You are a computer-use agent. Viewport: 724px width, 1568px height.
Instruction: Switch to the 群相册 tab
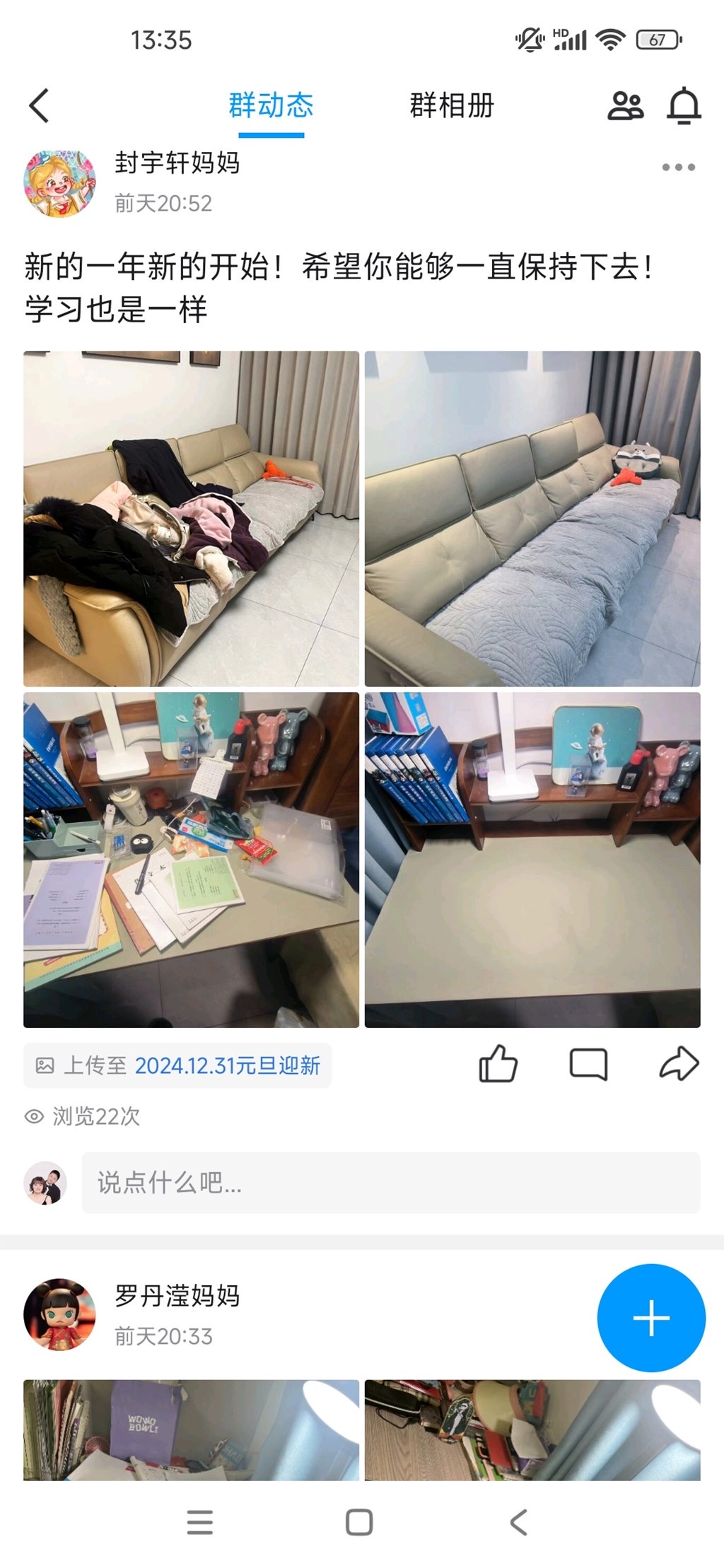[452, 106]
